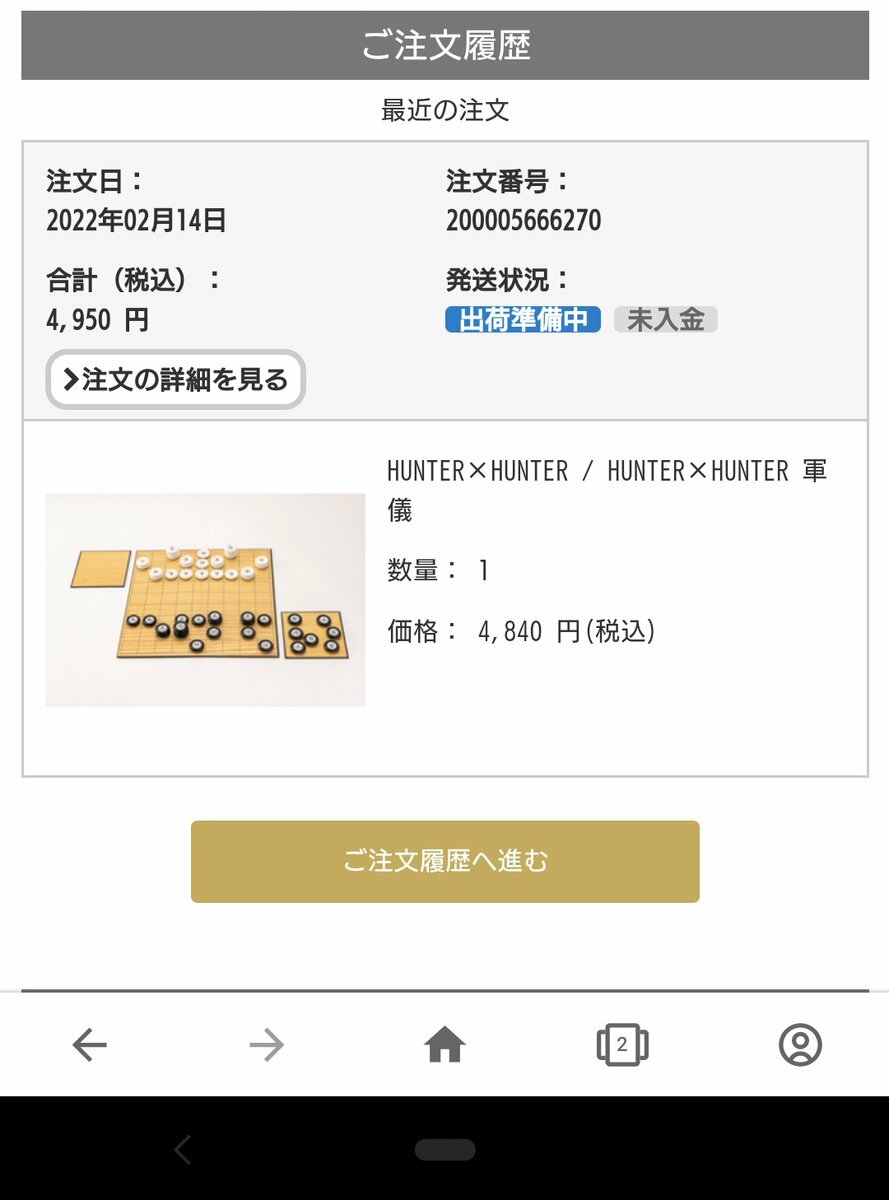Viewport: 889px width, 1200px height.
Task: Go back with the browser back arrow
Action: point(90,1045)
